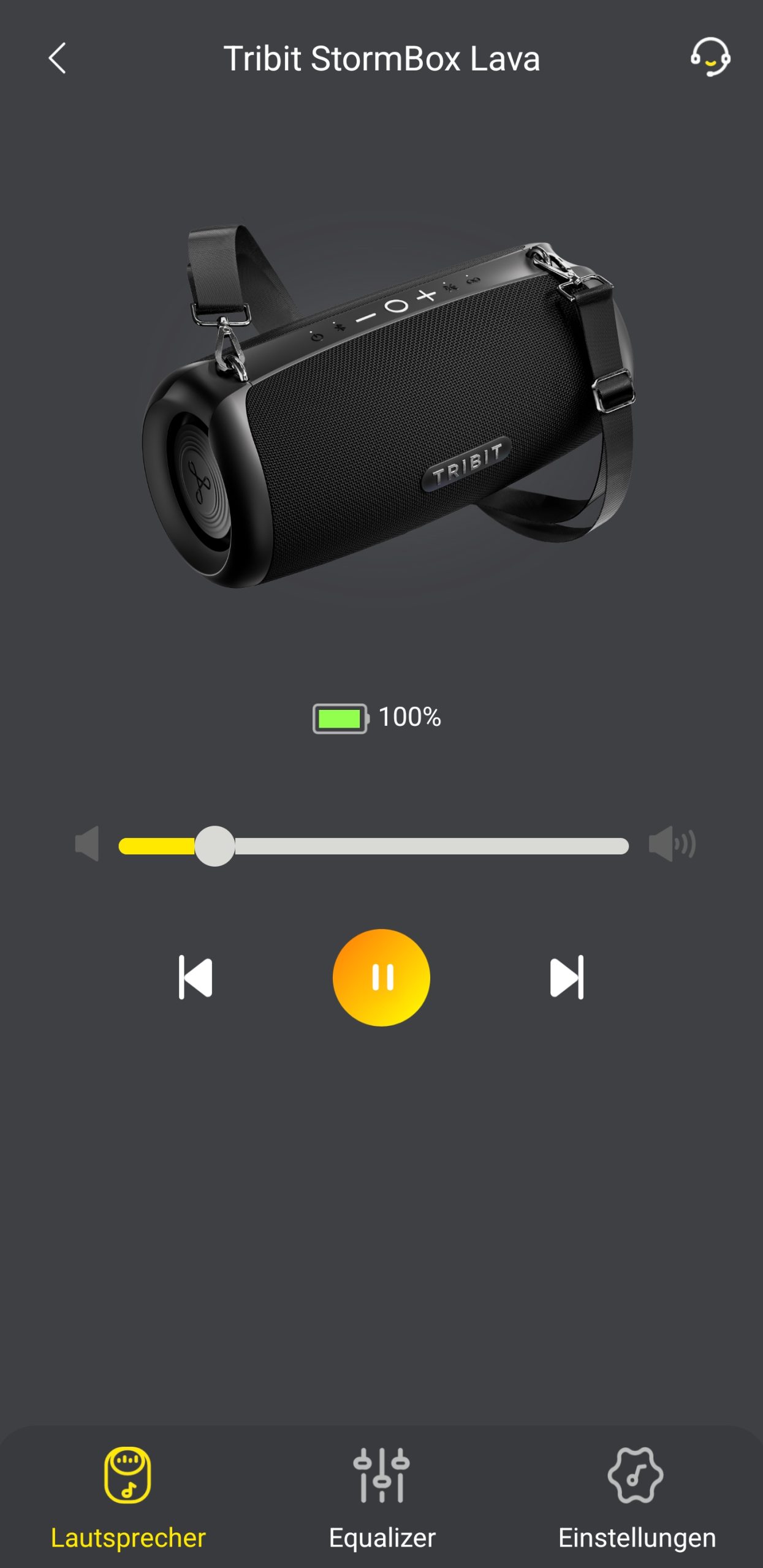Open customer support headset icon
This screenshot has height=1568, width=763.
[710, 58]
